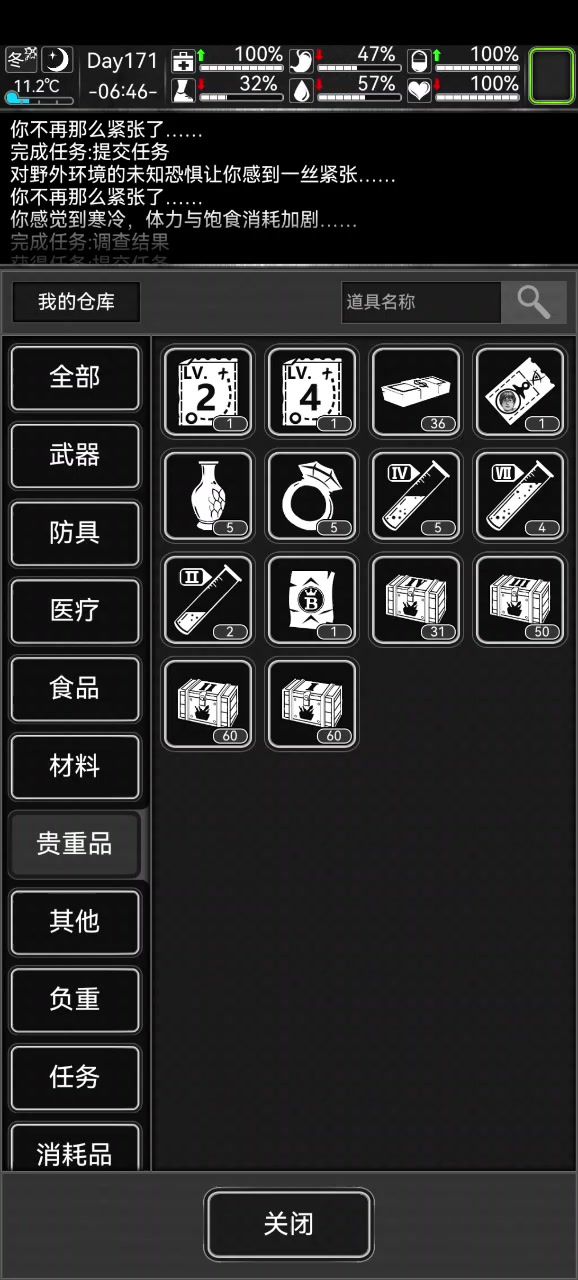Select the ring item
The image size is (578, 1280).
click(312, 496)
